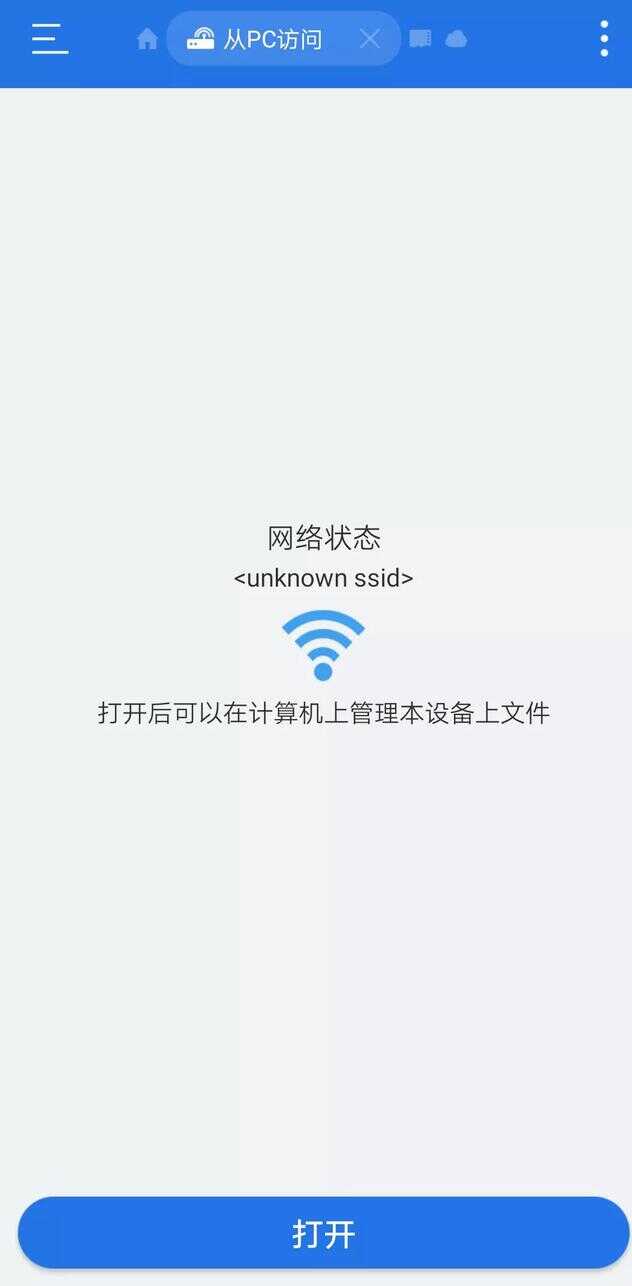Switch to the SD card tab icon
Screen dimensions: 632x1286
[x=421, y=39]
